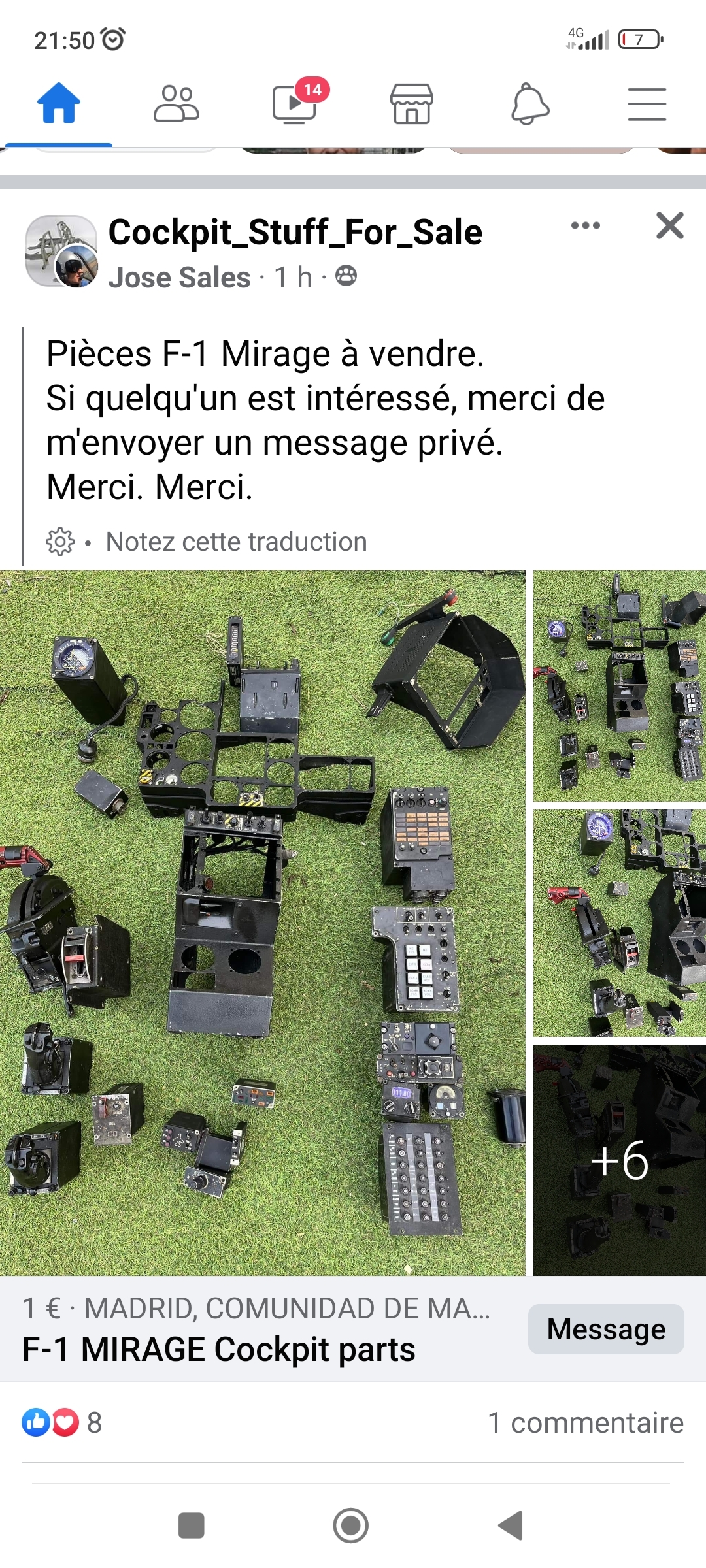Open the F-1 MIRAGE Cockpit parts listing
The height and width of the screenshot is (1568, 706).
(218, 1349)
